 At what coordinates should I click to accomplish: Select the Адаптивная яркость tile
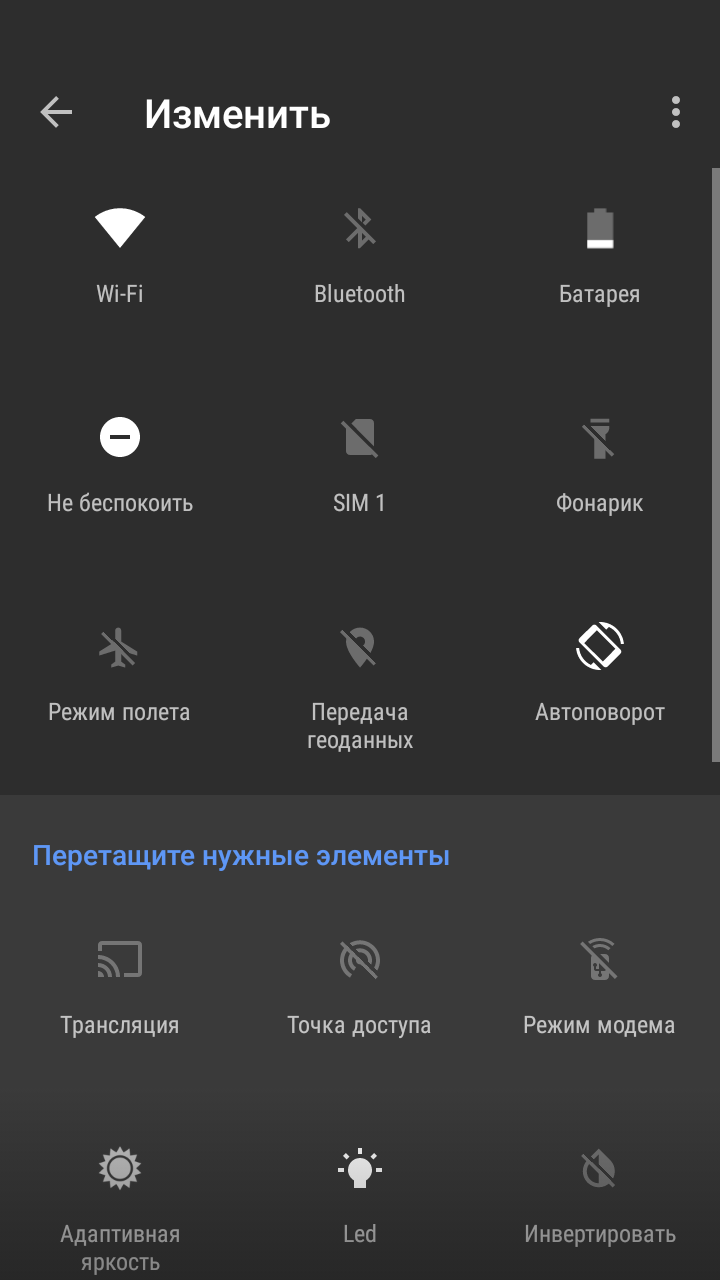(120, 1198)
